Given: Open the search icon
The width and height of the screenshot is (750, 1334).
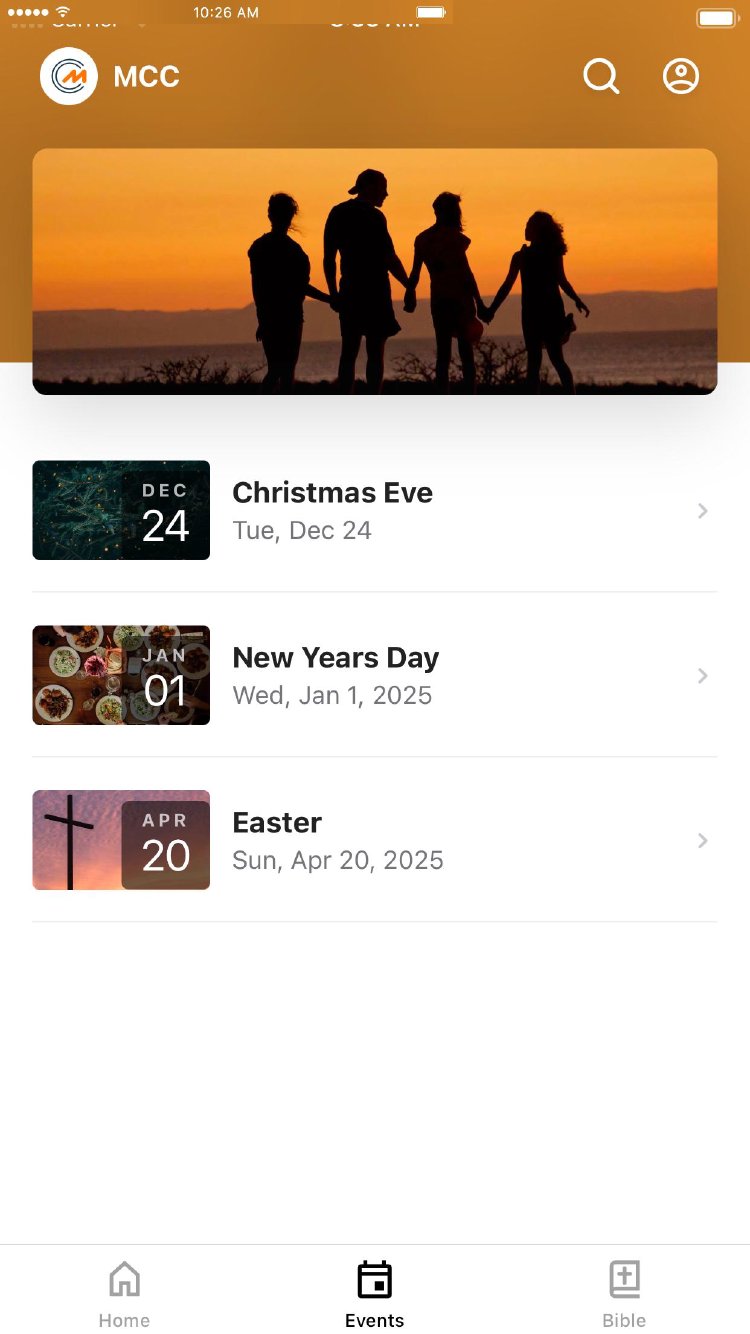Looking at the screenshot, I should tap(601, 76).
